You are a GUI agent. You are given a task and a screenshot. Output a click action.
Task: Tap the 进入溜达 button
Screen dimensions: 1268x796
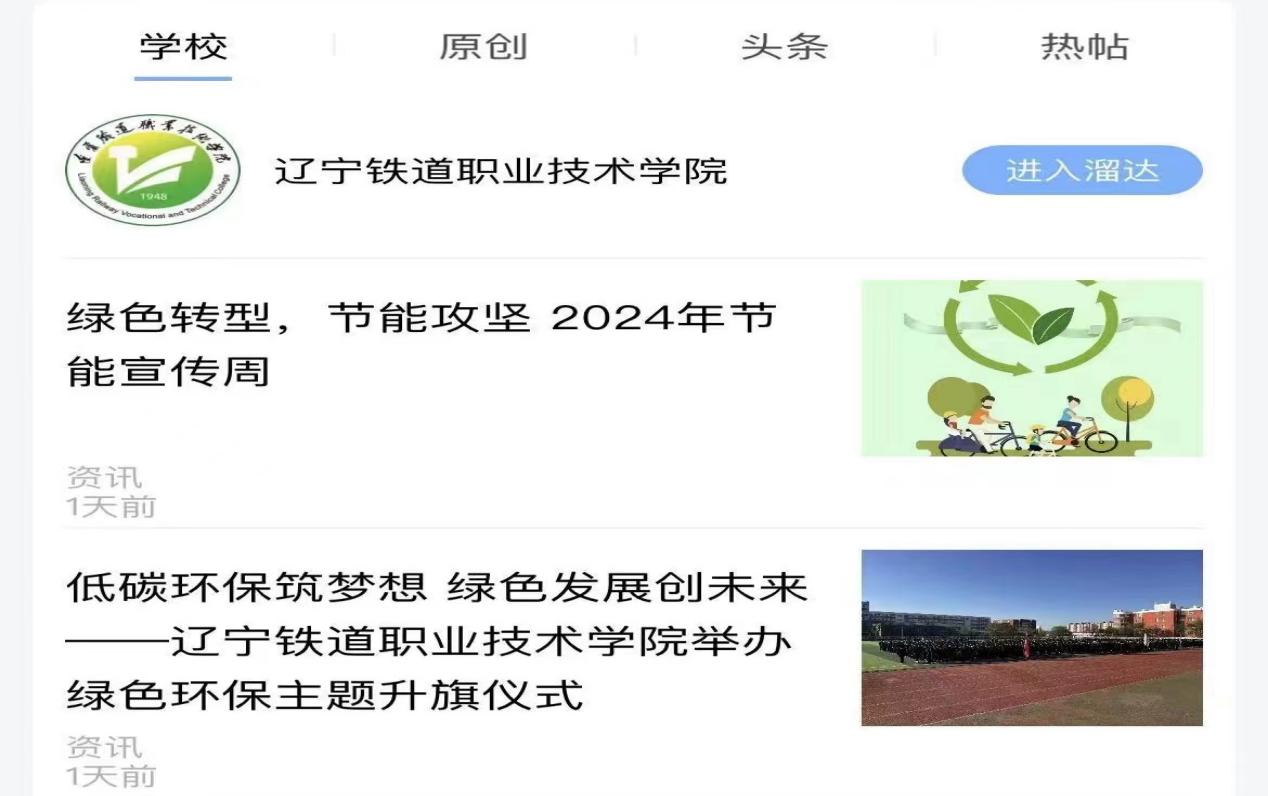pos(1082,170)
